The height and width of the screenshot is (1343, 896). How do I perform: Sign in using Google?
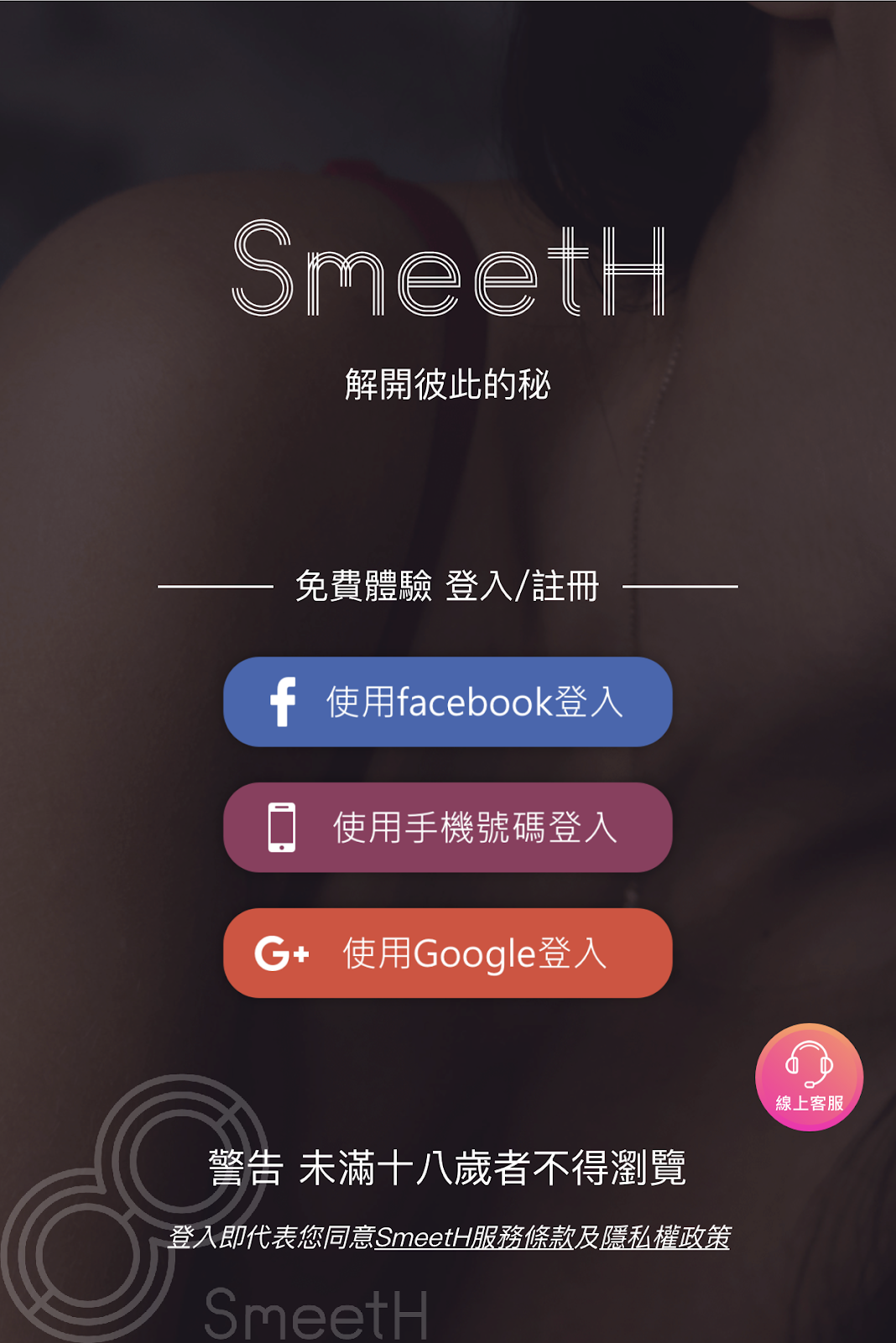(x=448, y=954)
